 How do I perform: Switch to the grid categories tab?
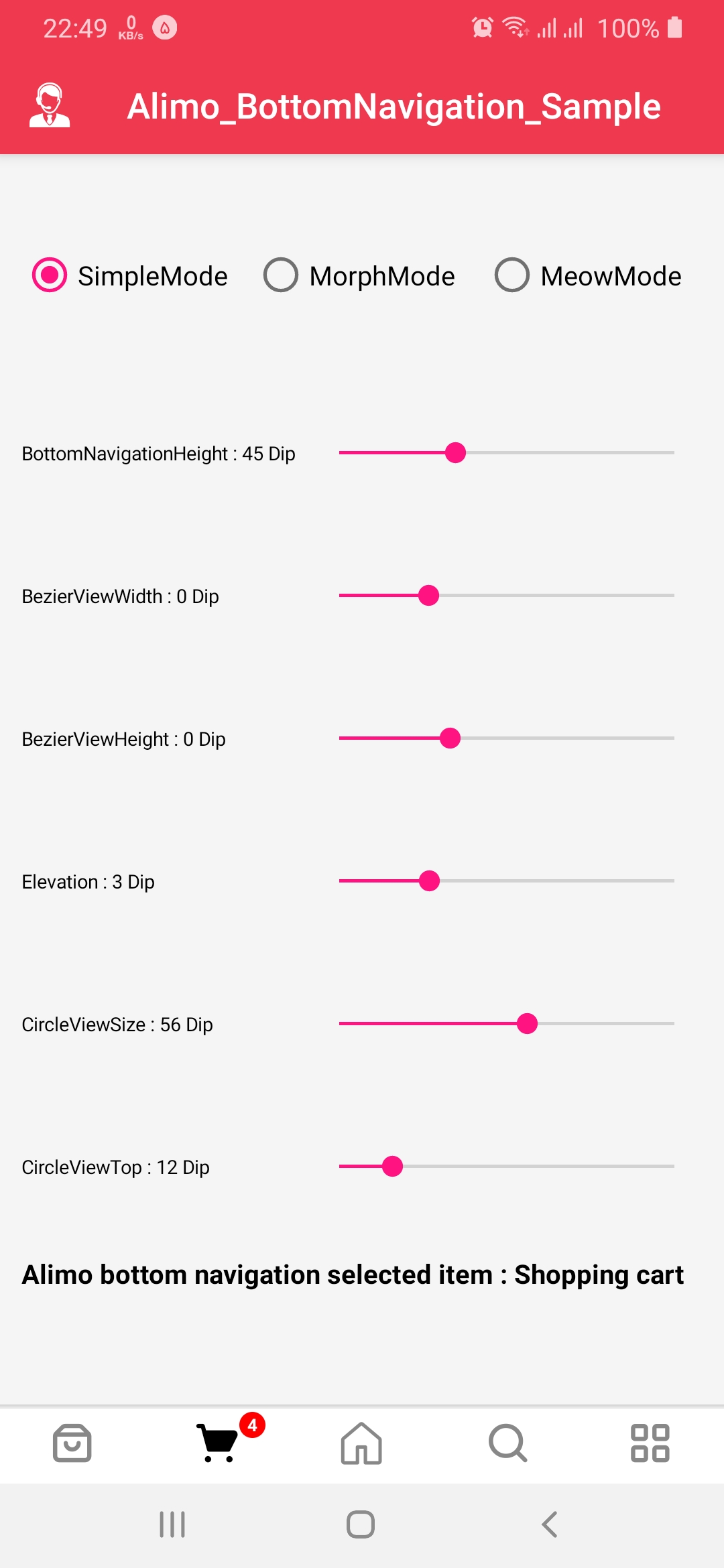coord(650,1443)
